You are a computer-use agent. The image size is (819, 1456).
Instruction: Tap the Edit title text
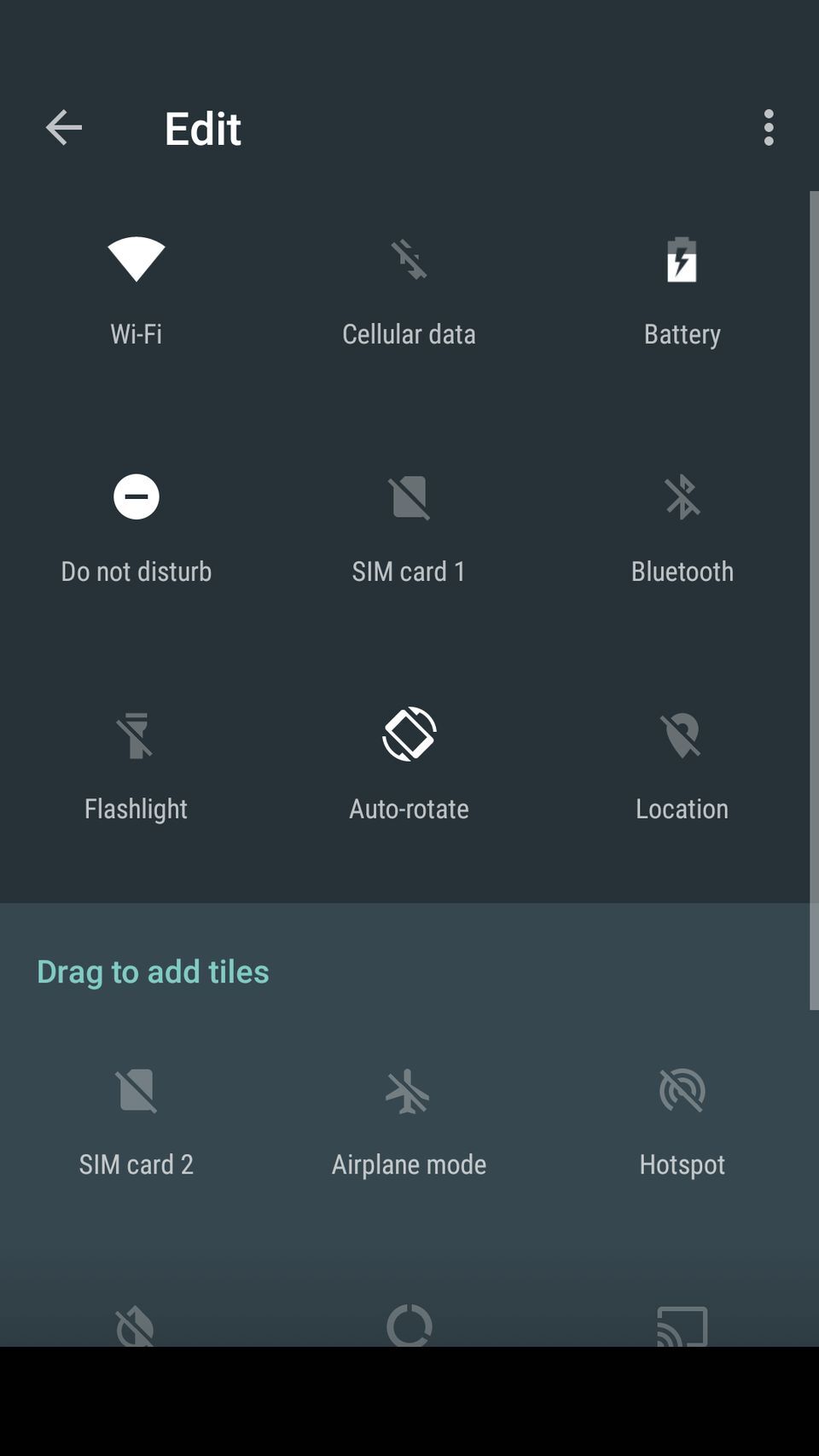(202, 129)
